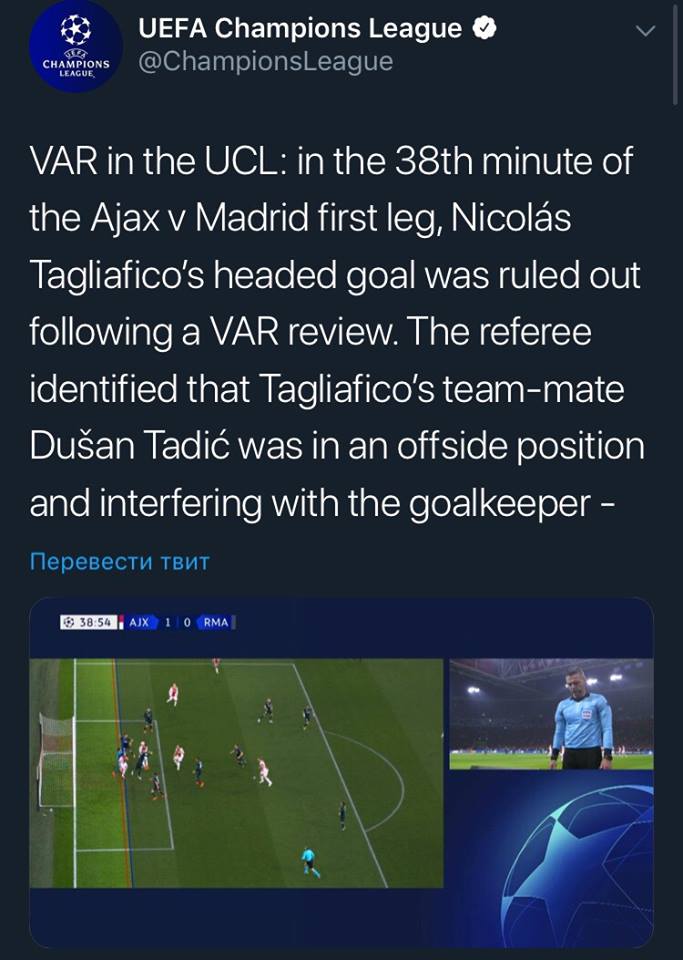
Task: Open the tweet options chevron menu
Action: [x=646, y=31]
